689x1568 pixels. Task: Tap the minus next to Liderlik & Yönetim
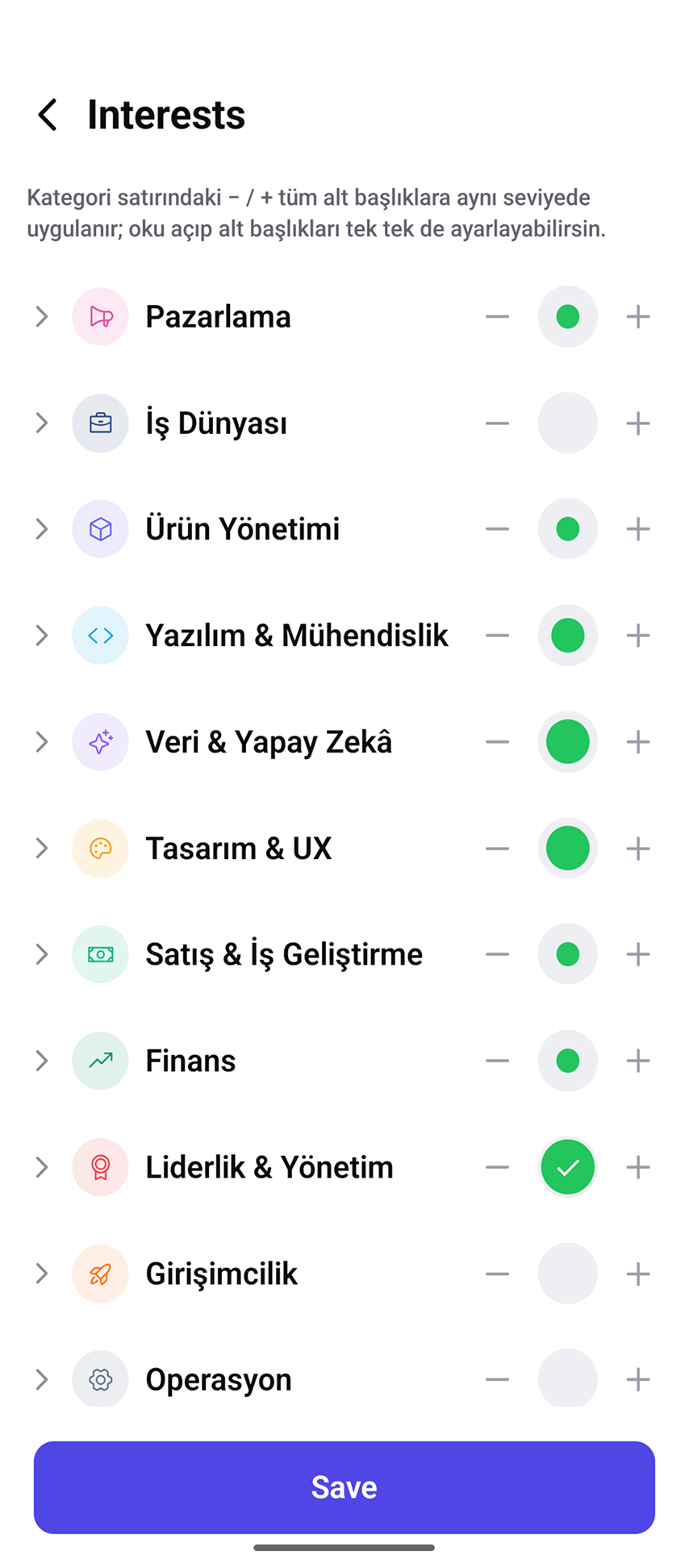498,1167
